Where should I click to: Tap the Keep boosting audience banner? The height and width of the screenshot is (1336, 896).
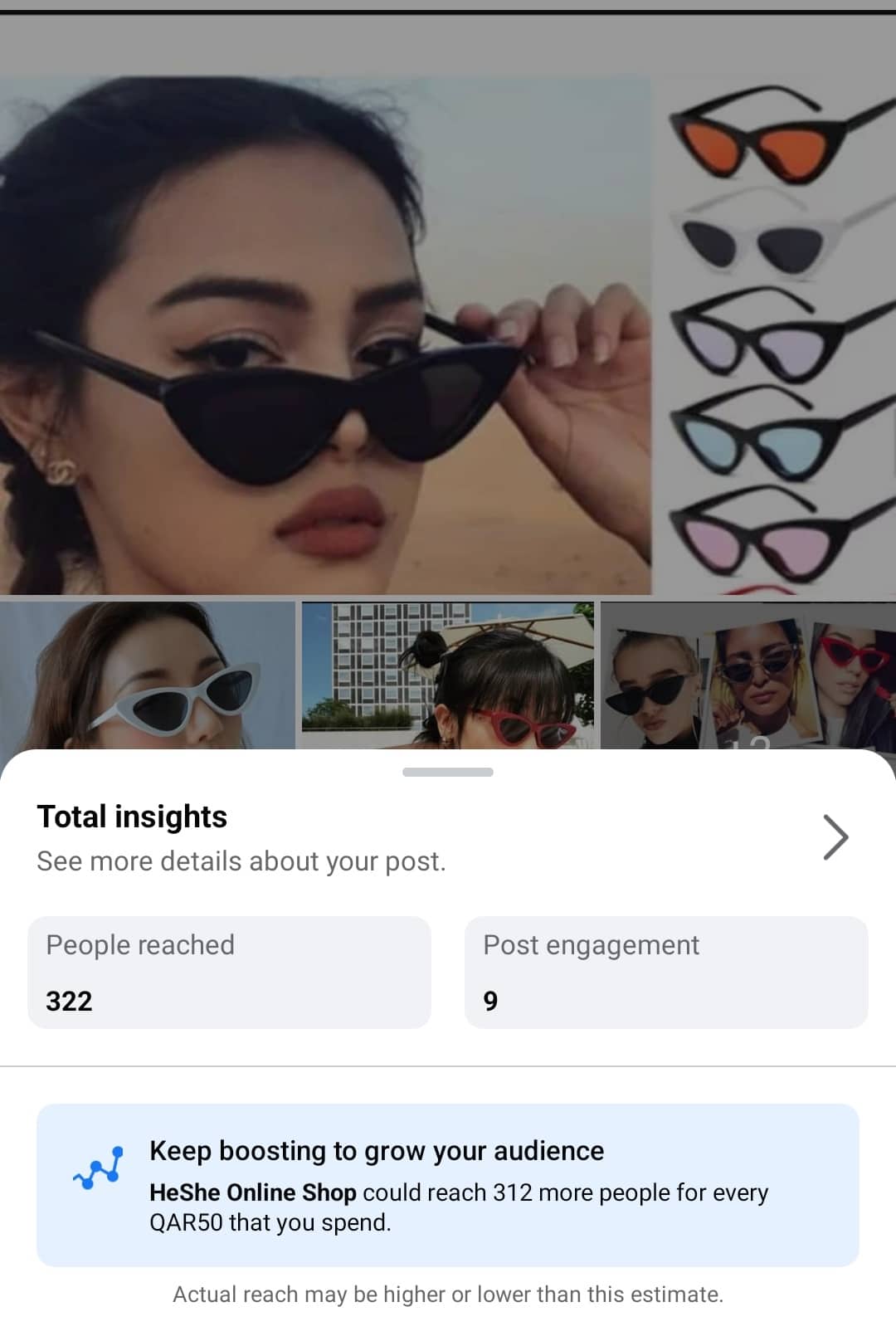[448, 1184]
